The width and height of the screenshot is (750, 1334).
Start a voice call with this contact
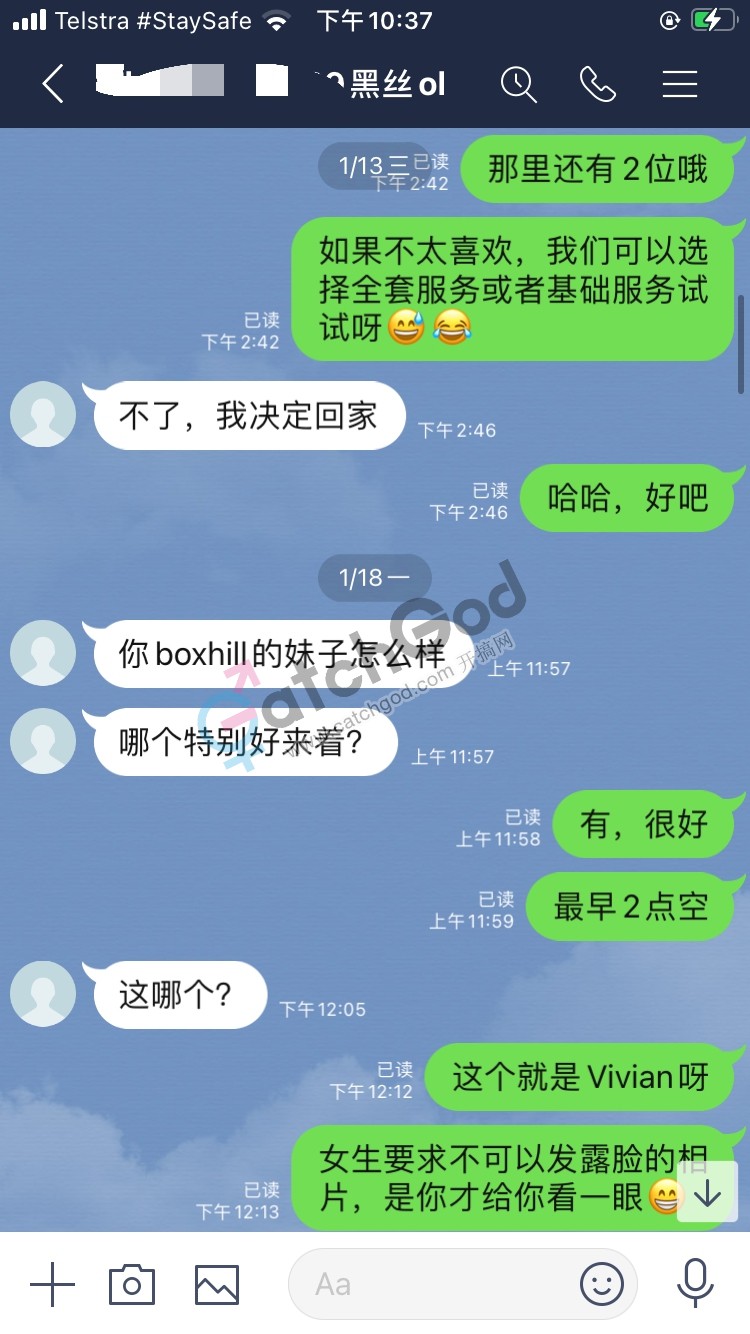tap(598, 85)
